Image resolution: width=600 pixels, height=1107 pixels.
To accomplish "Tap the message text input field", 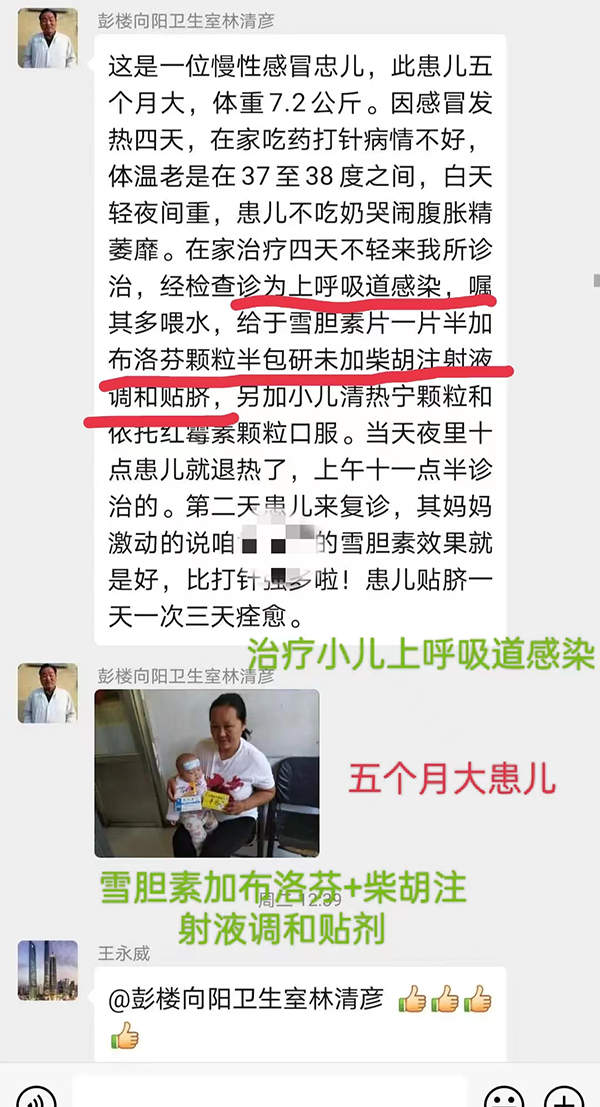I will click(x=270, y=1094).
